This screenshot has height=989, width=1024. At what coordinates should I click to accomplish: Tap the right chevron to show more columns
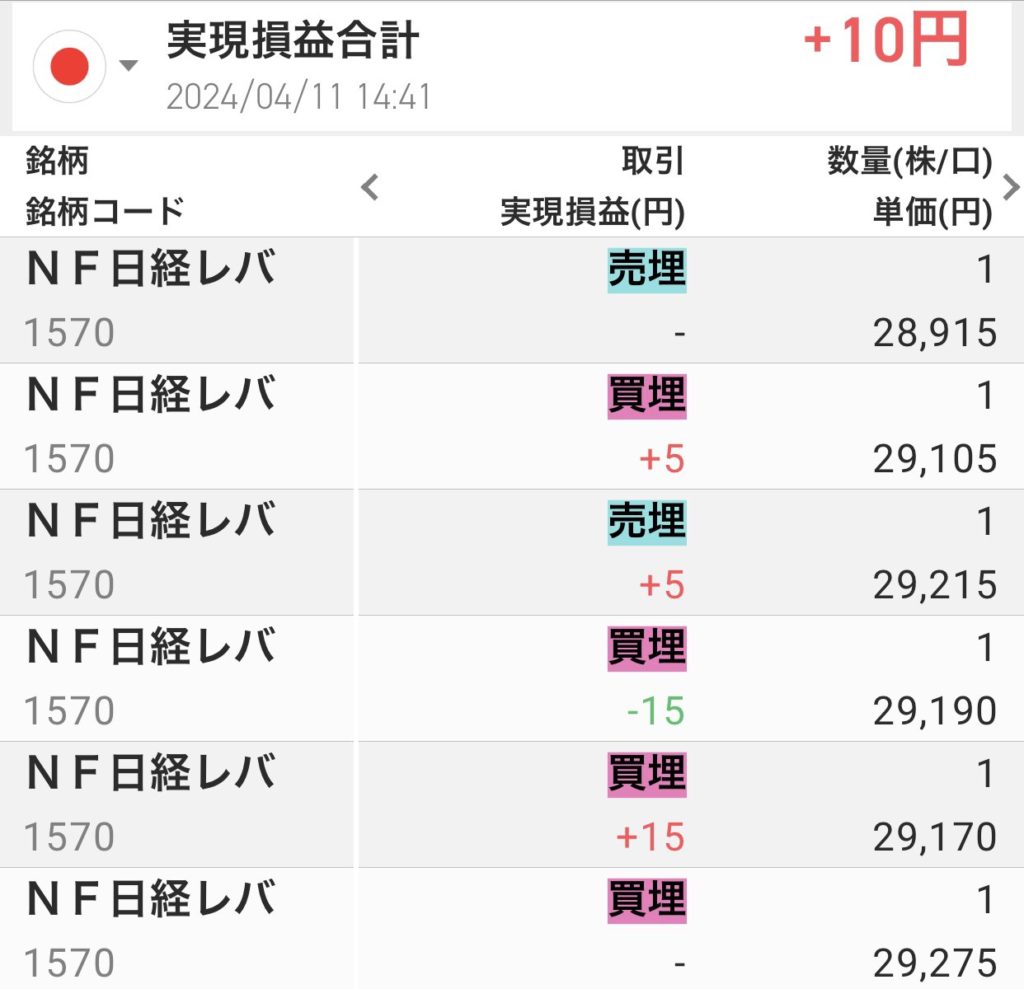pyautogui.click(x=1010, y=186)
